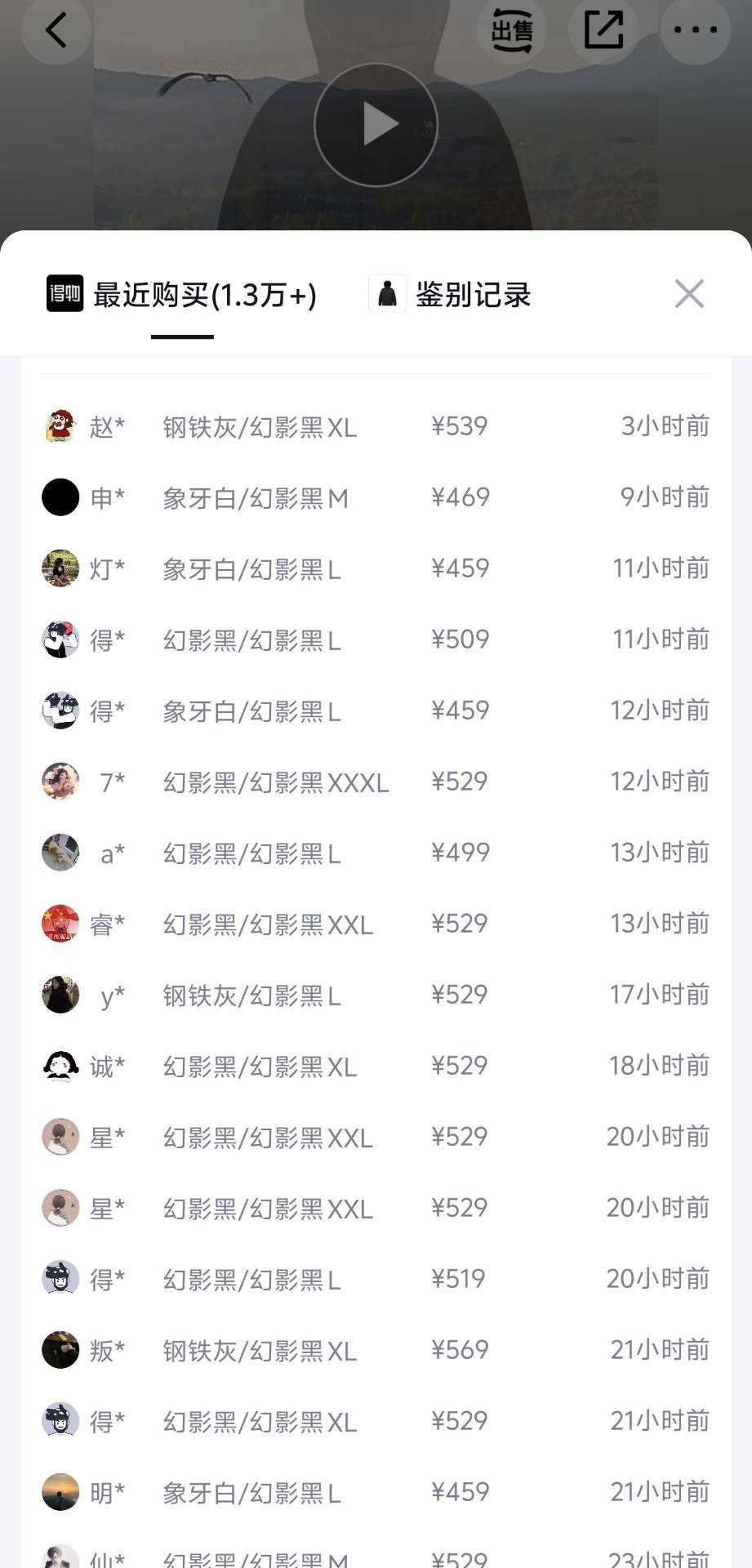Select the 最近购买 tab
This screenshot has height=1568, width=752.
[182, 296]
